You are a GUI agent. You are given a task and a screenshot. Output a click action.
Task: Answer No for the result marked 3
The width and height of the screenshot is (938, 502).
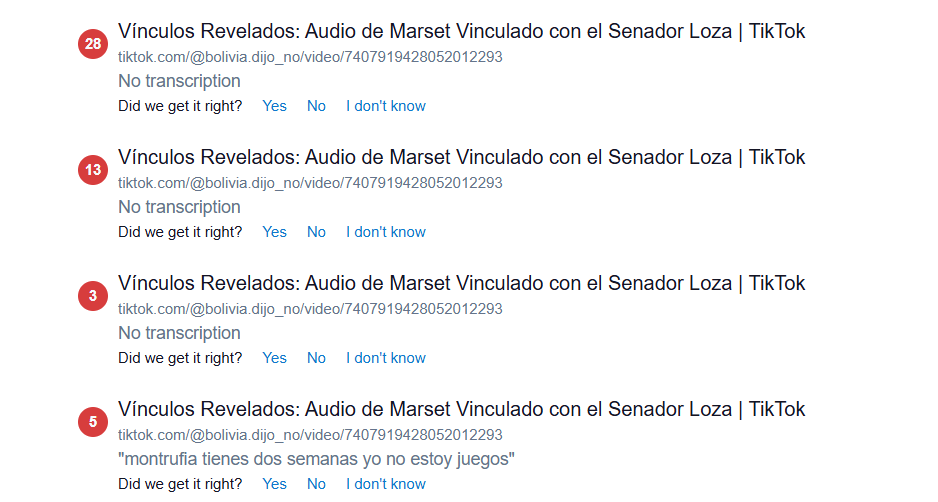(316, 358)
